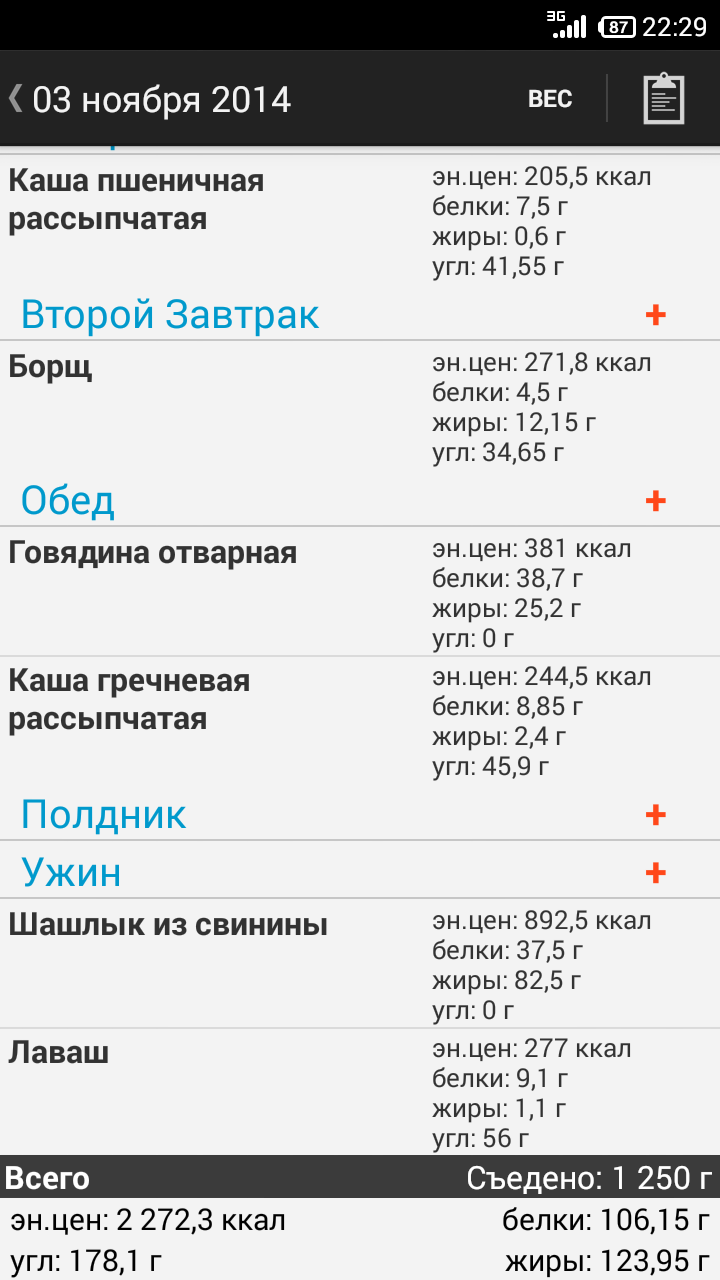This screenshot has height=1280, width=720.
Task: Add food to Полдник
Action: coord(655,815)
